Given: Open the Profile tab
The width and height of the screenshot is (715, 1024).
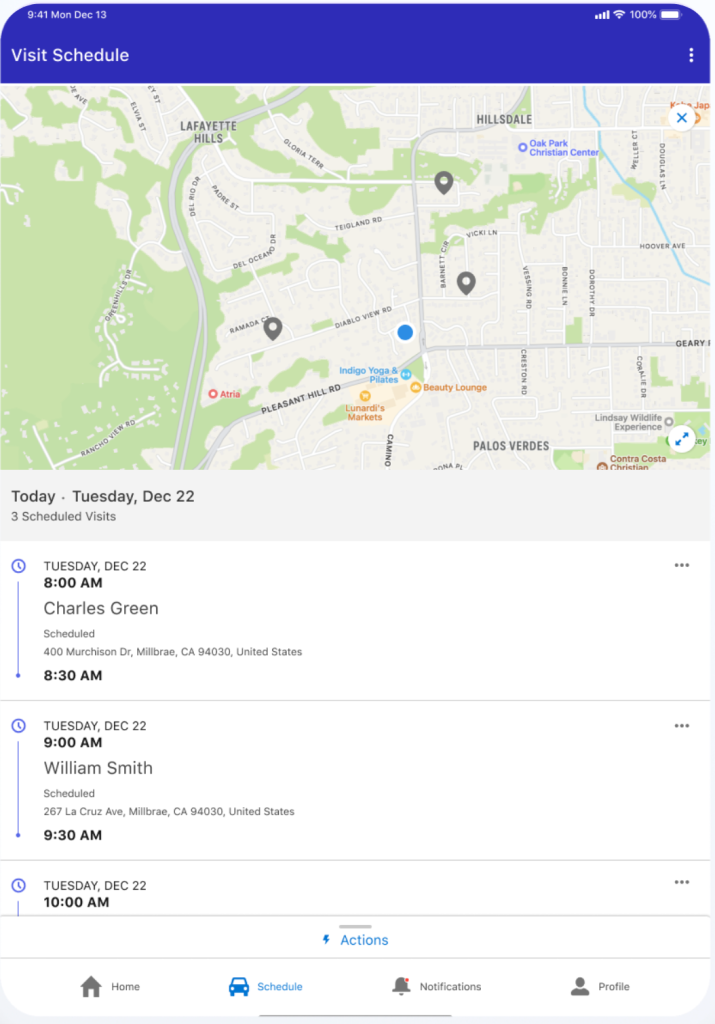Looking at the screenshot, I should [x=600, y=987].
